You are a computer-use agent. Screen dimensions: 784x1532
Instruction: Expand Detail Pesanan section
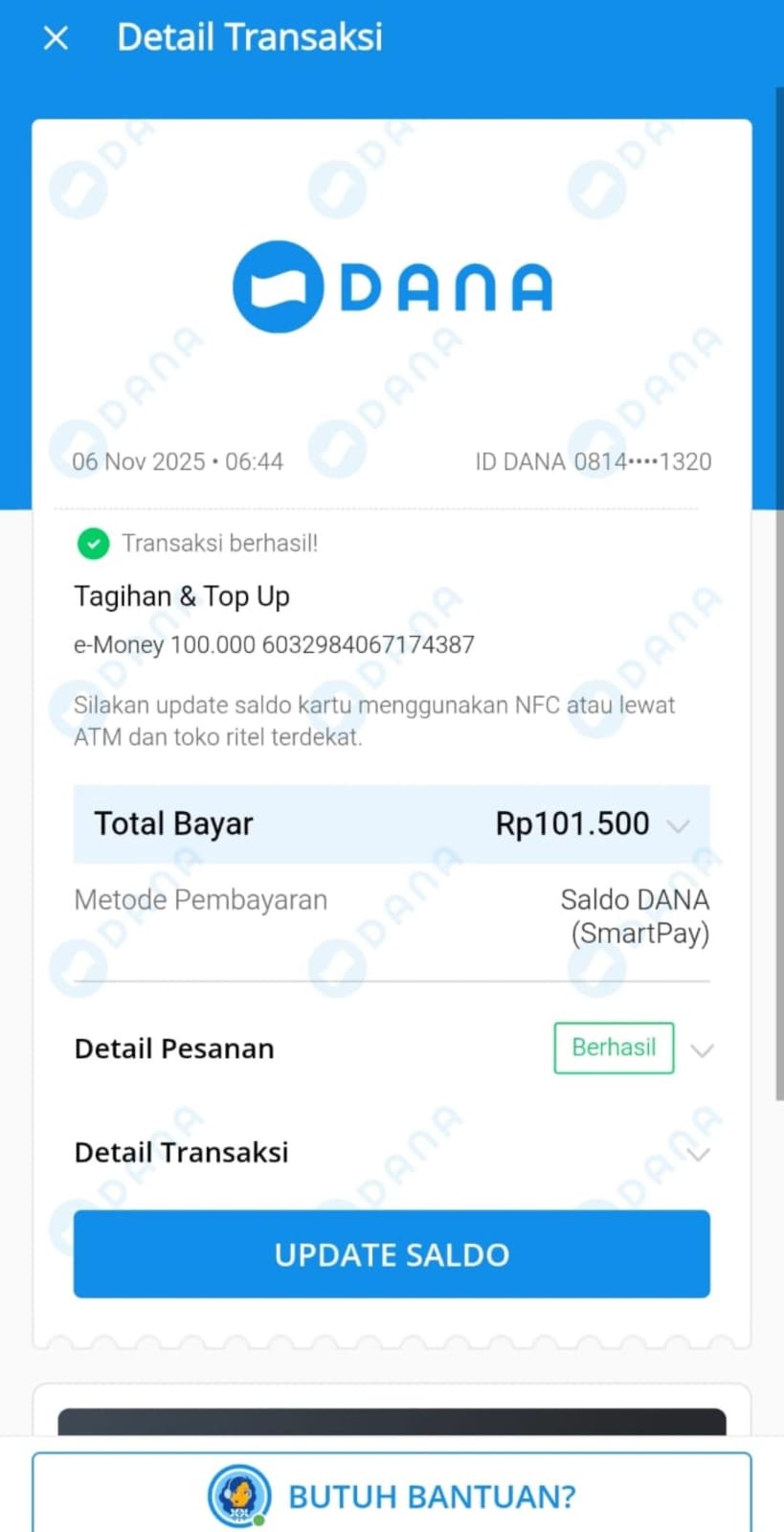pos(702,1050)
